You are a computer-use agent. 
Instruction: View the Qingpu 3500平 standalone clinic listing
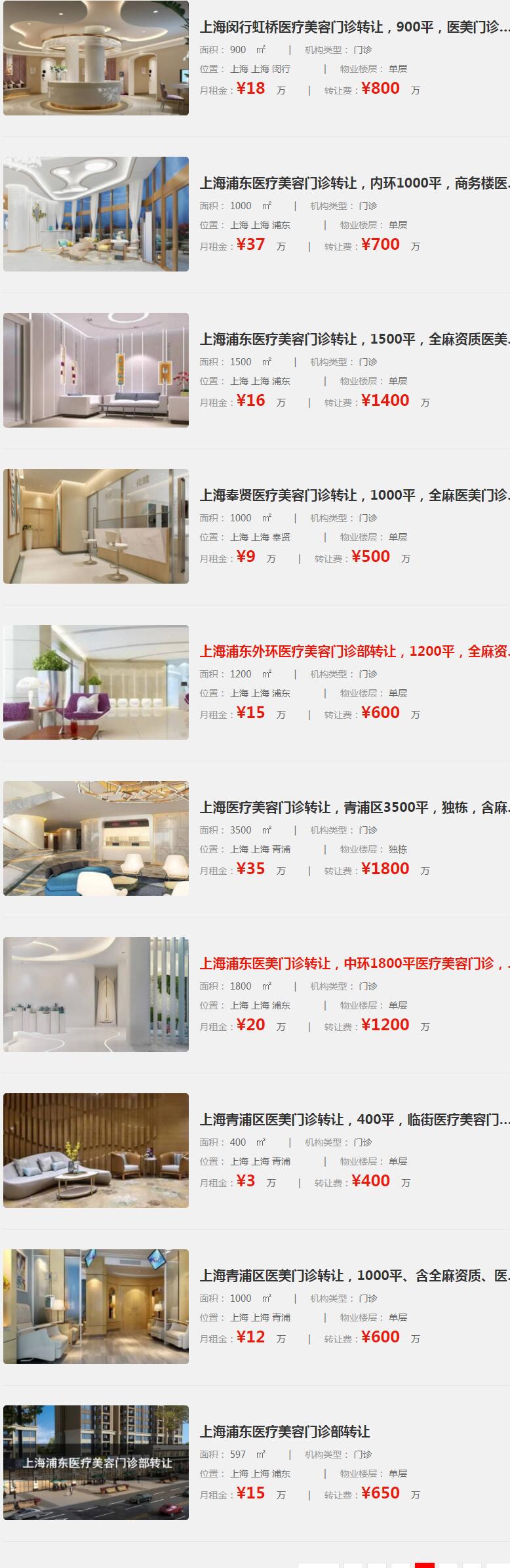pos(354,808)
